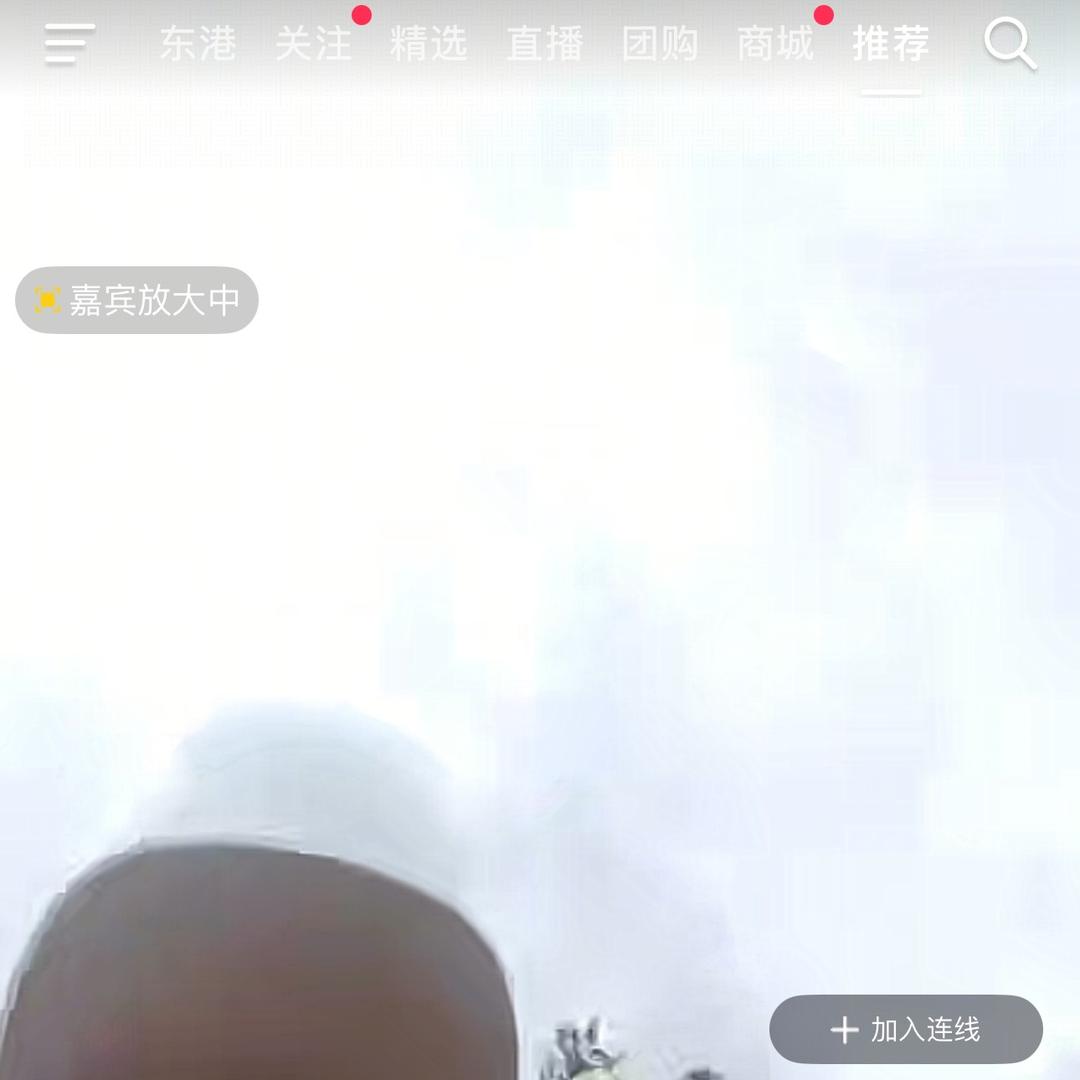Select the 团购 tab
This screenshot has height=1080, width=1080.
pyautogui.click(x=660, y=44)
